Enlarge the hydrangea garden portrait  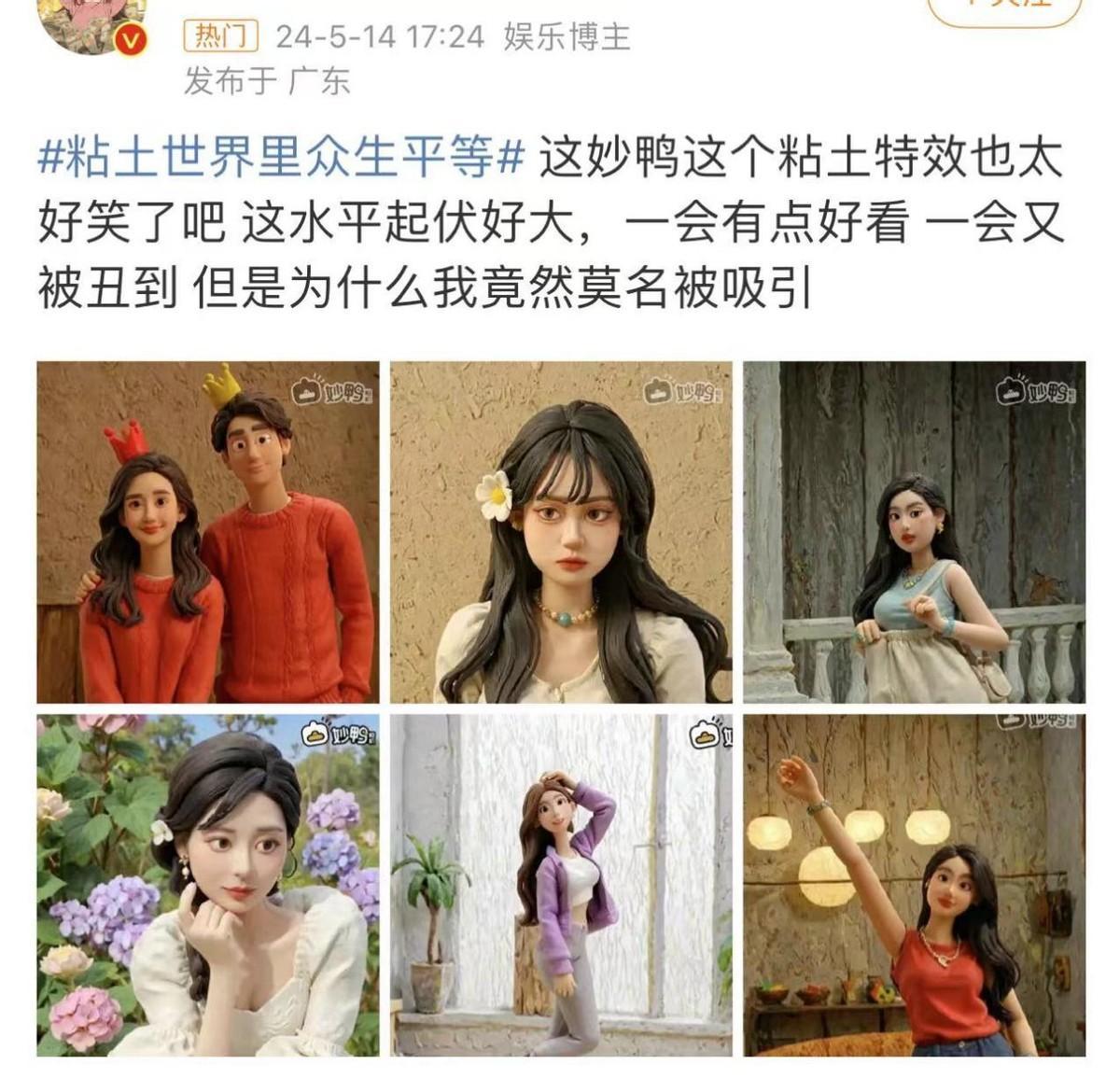point(208,885)
